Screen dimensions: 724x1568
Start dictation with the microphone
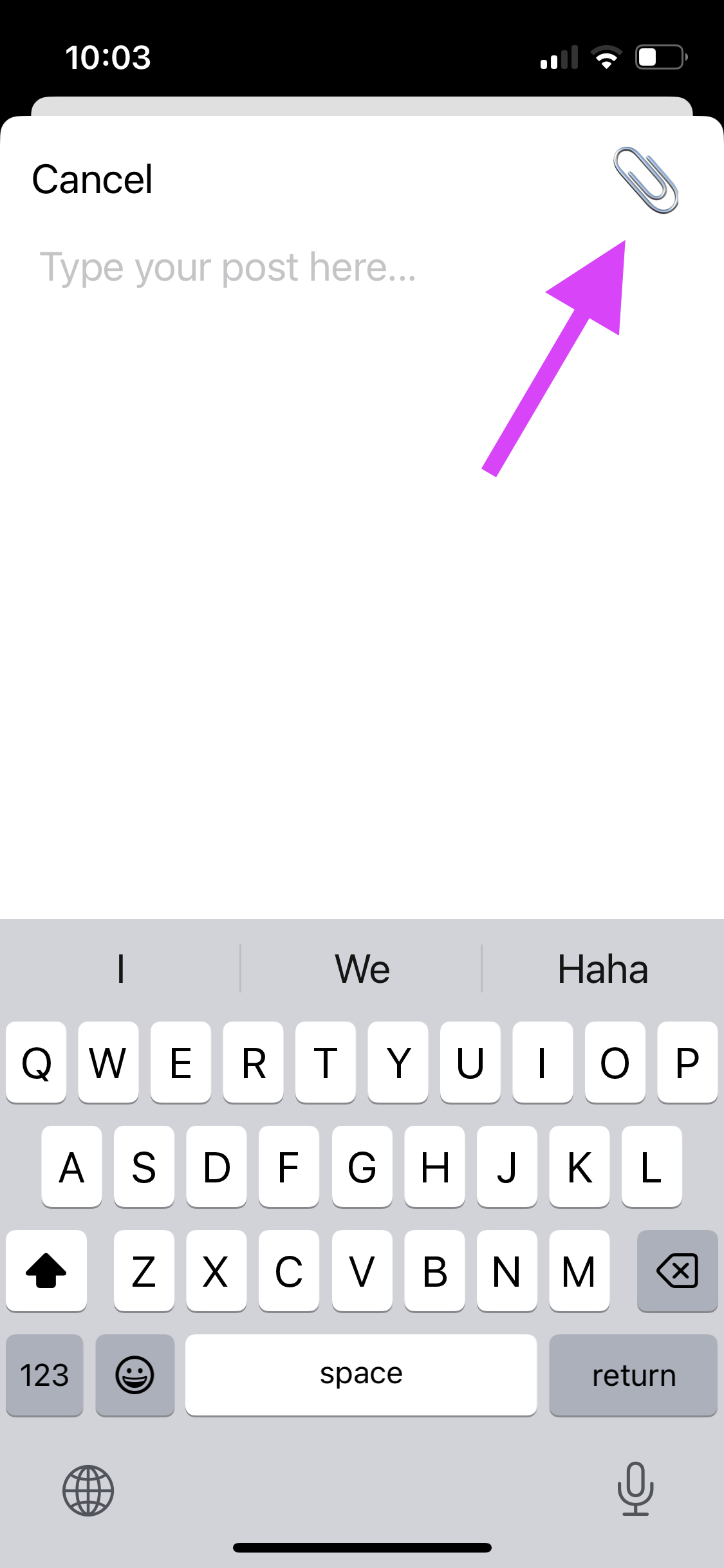tap(635, 1489)
